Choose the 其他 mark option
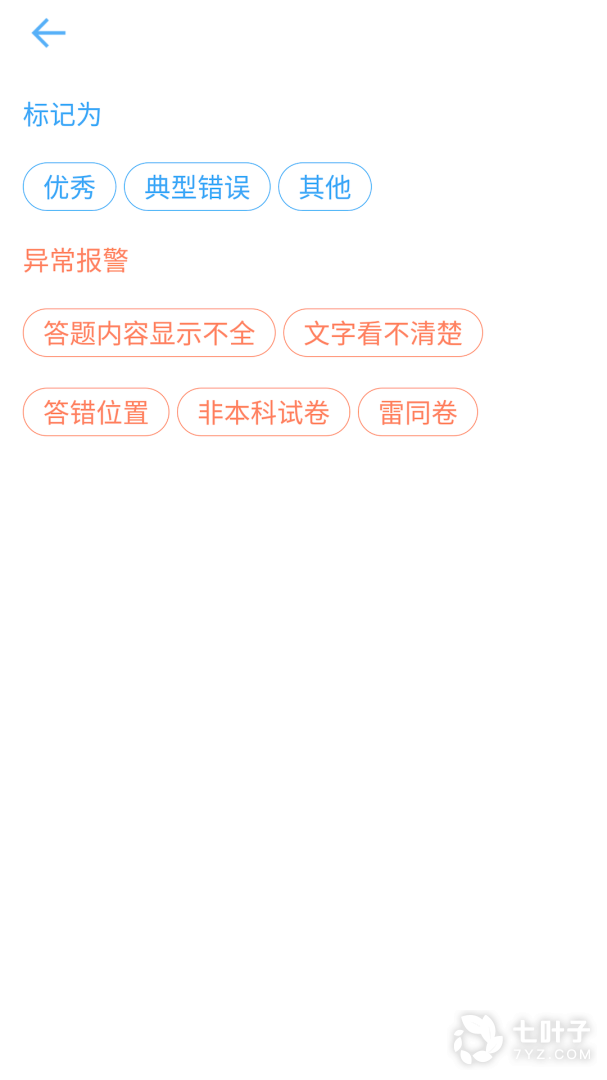Screen dimensions: 607x1080 pyautogui.click(x=325, y=187)
